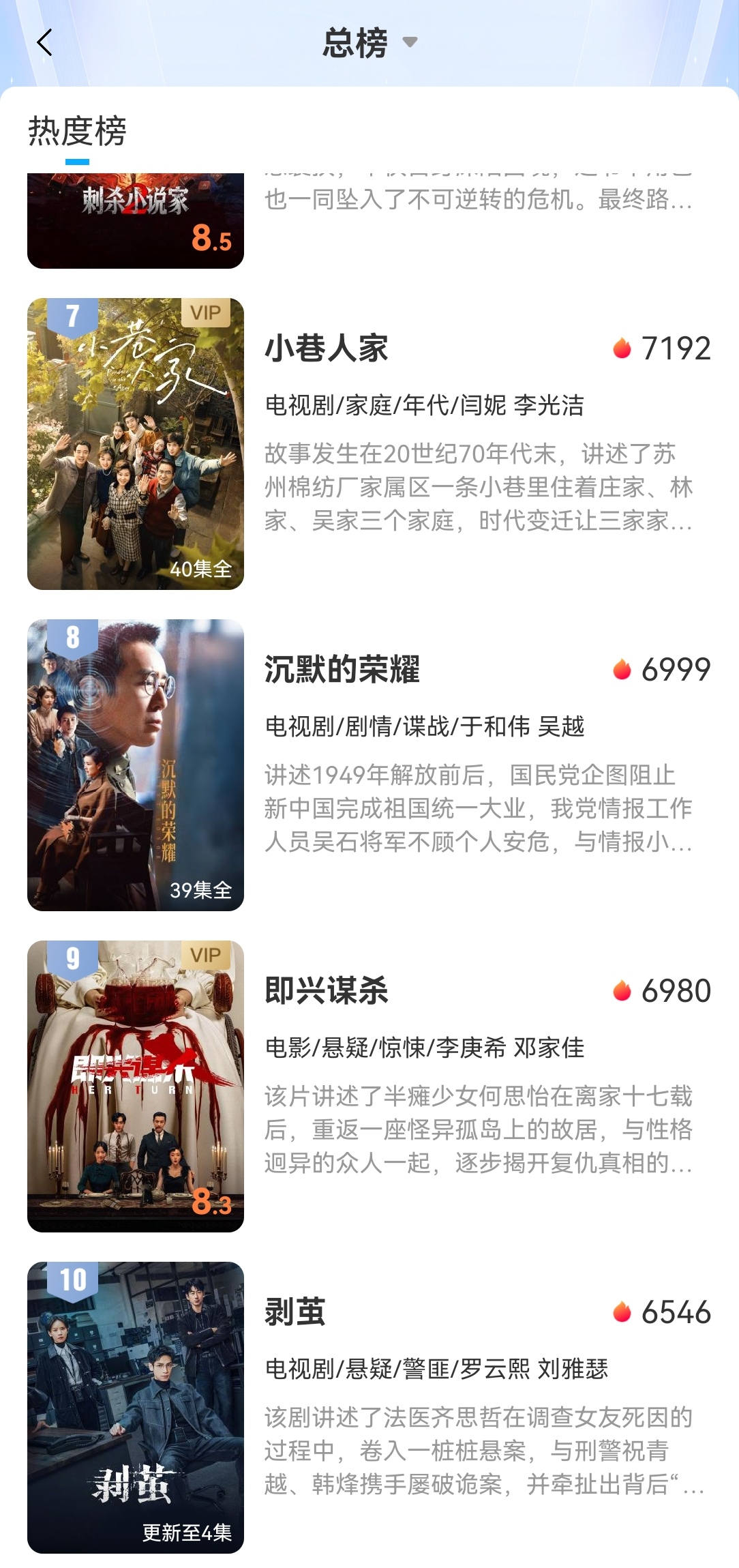739x1568 pixels.
Task: Select the 热度榜 tab
Action: (x=77, y=132)
